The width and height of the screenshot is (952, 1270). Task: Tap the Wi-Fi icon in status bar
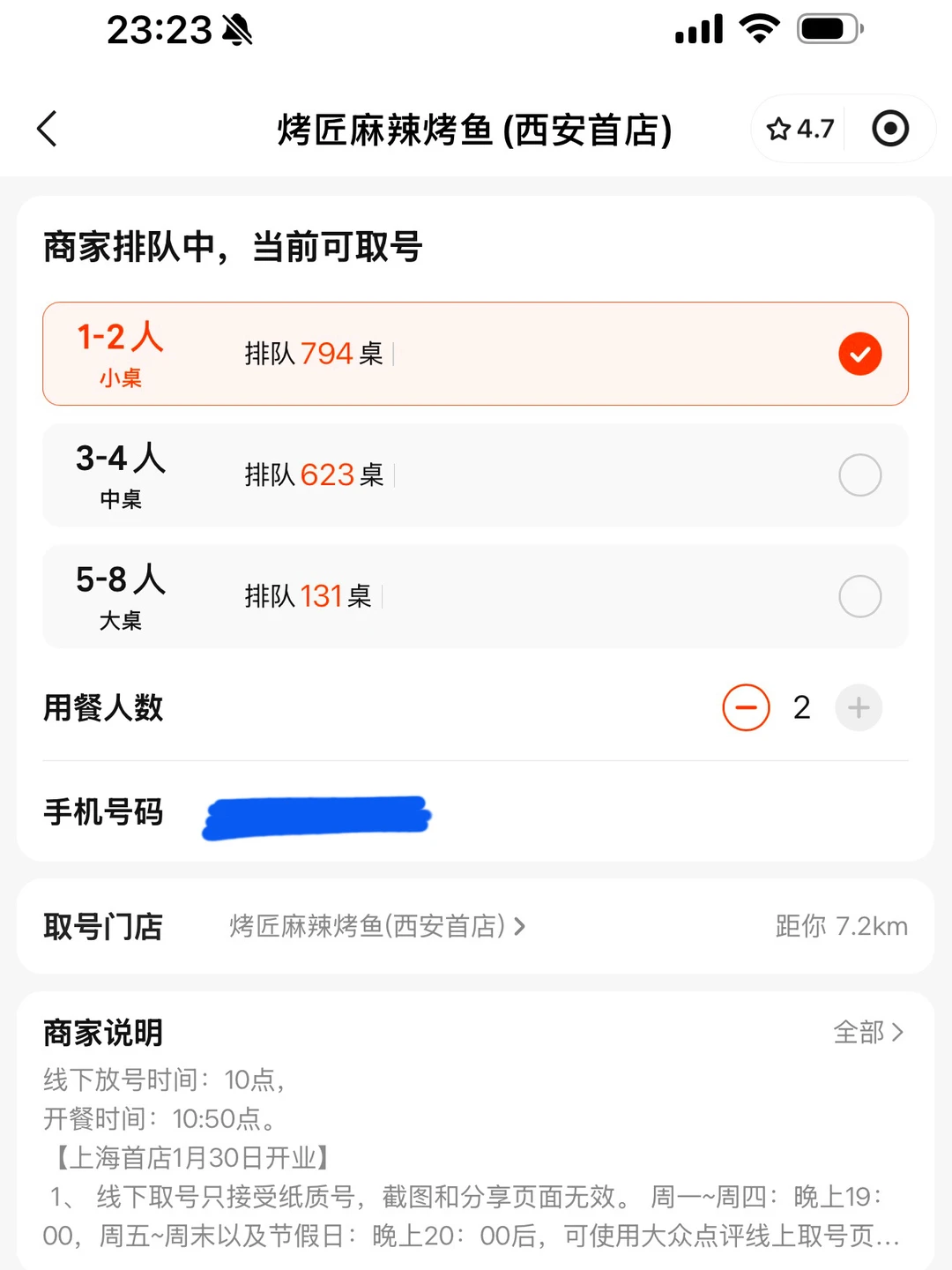pyautogui.click(x=758, y=29)
